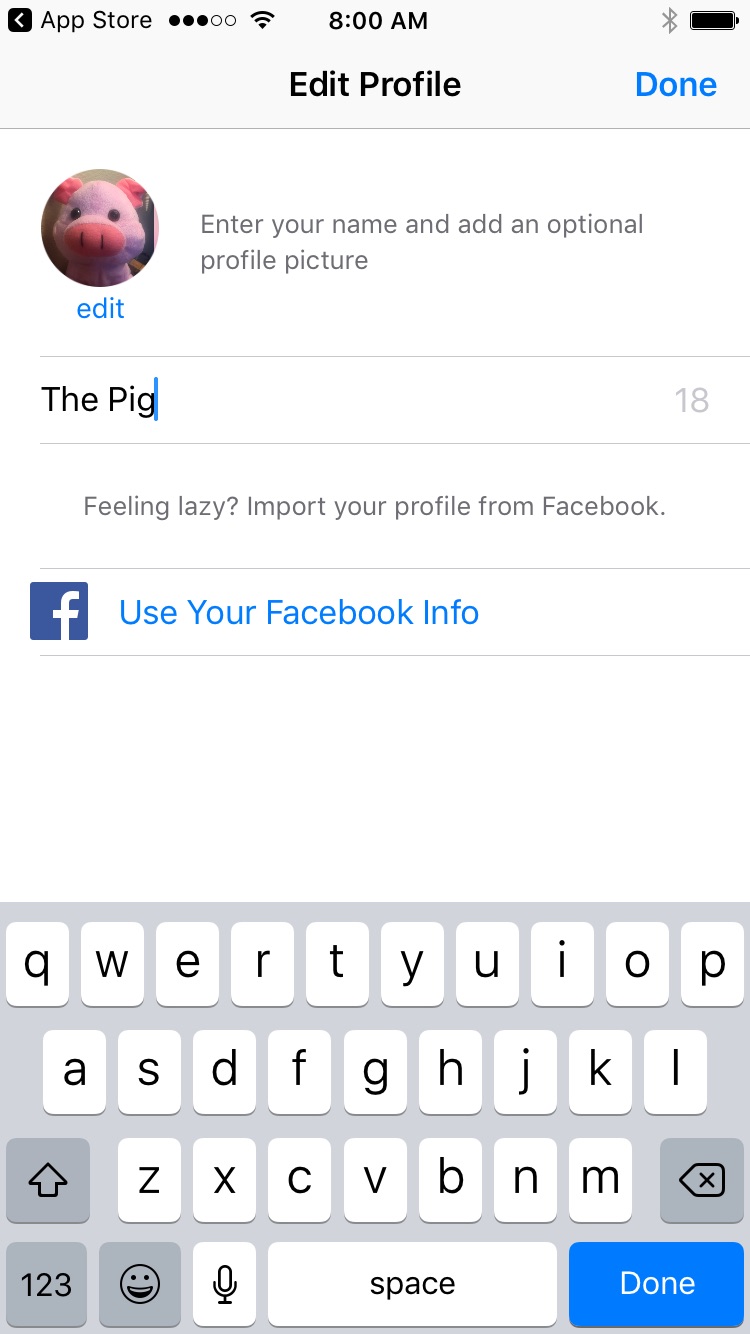Open the emoji keyboard
The width and height of the screenshot is (750, 1334).
pos(139,1284)
